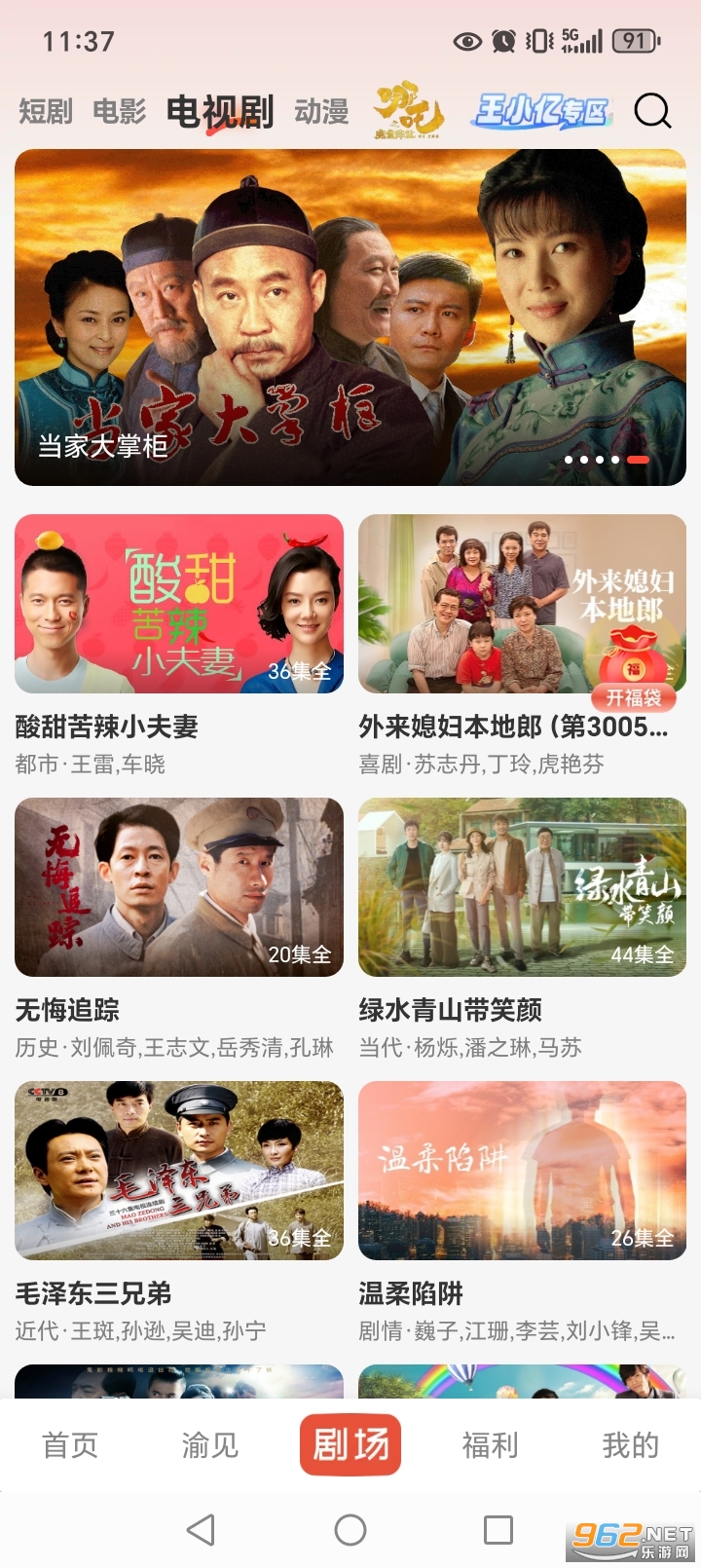The width and height of the screenshot is (701, 1568).
Task: Switch to the 渝见 tab
Action: (x=209, y=1445)
